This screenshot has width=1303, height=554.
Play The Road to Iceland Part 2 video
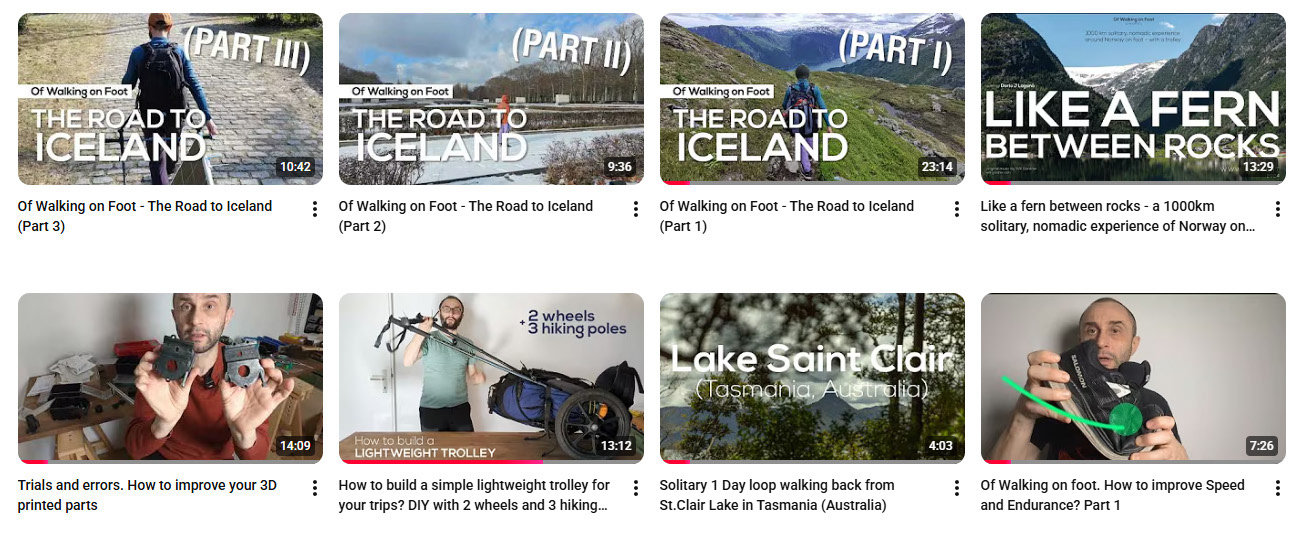coord(491,98)
